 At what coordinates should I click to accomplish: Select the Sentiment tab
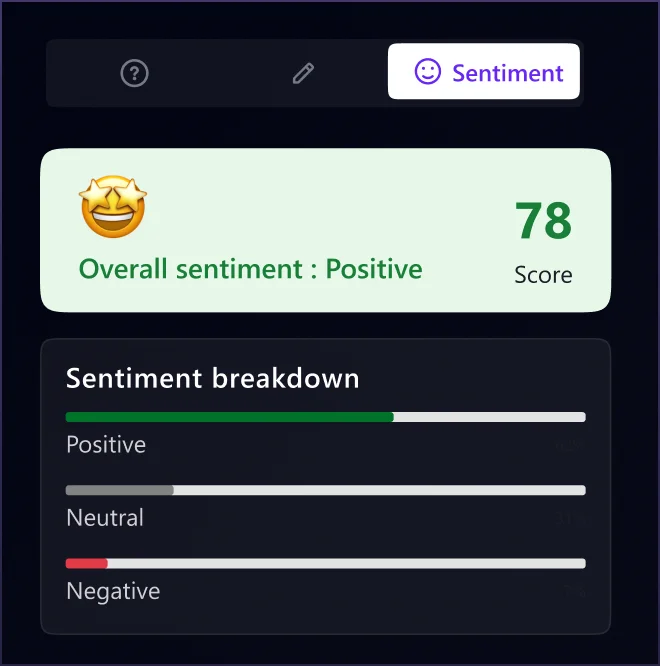(484, 71)
